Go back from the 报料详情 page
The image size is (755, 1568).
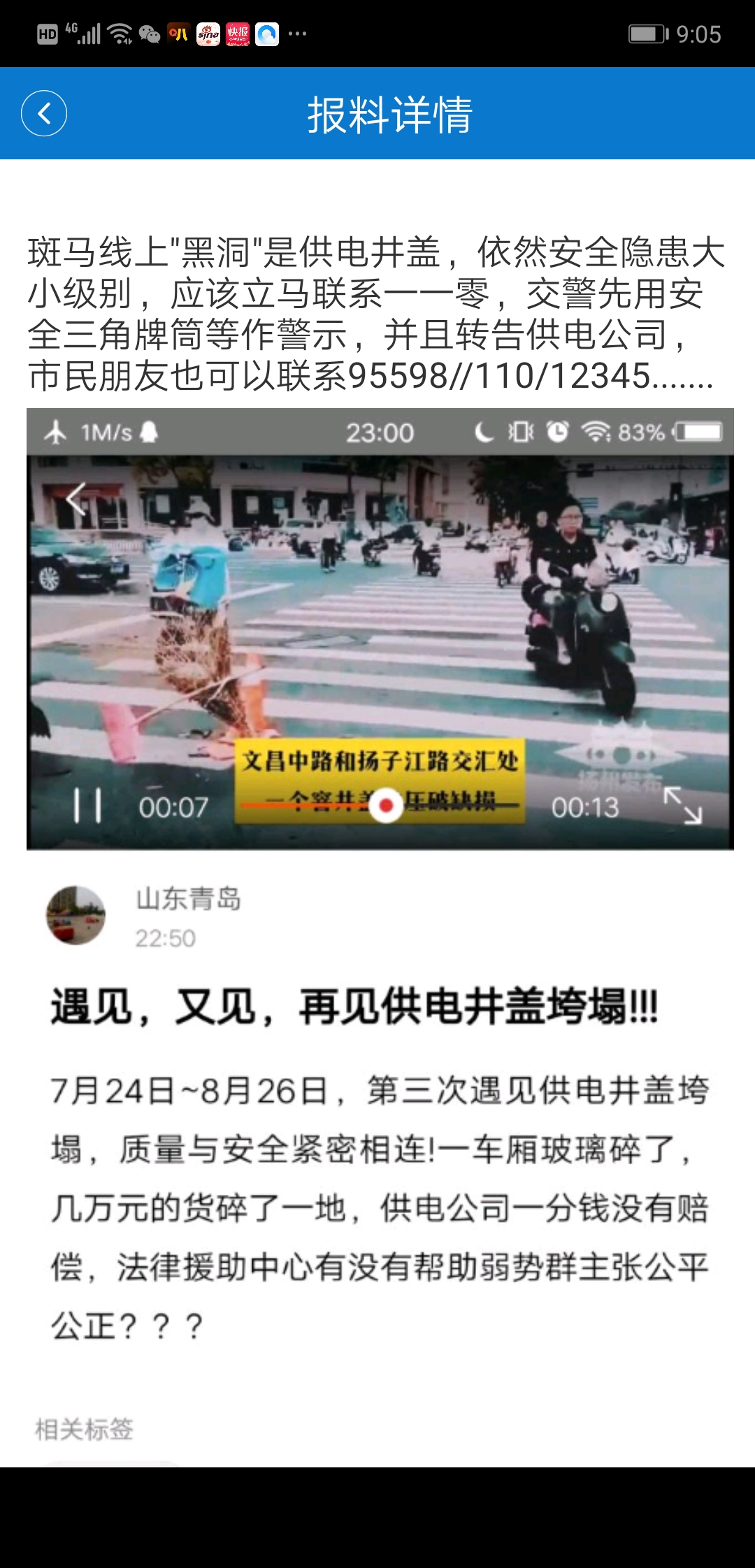tap(44, 113)
